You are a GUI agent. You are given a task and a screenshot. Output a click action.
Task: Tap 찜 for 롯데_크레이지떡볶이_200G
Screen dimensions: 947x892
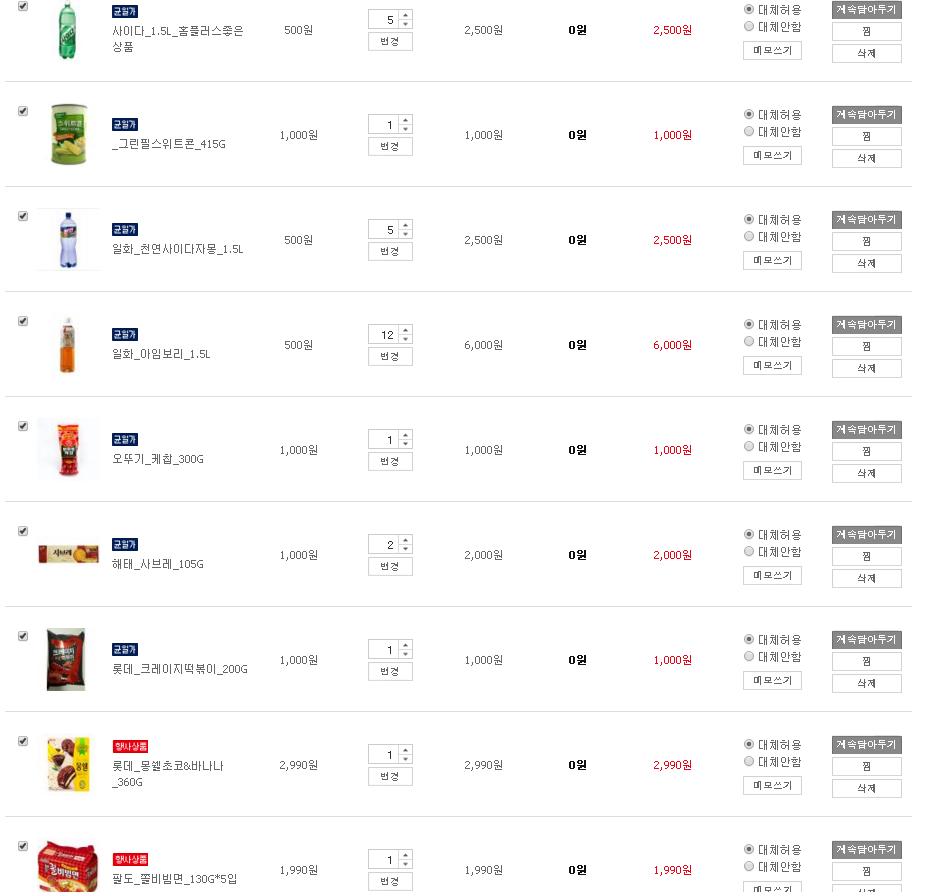click(866, 661)
